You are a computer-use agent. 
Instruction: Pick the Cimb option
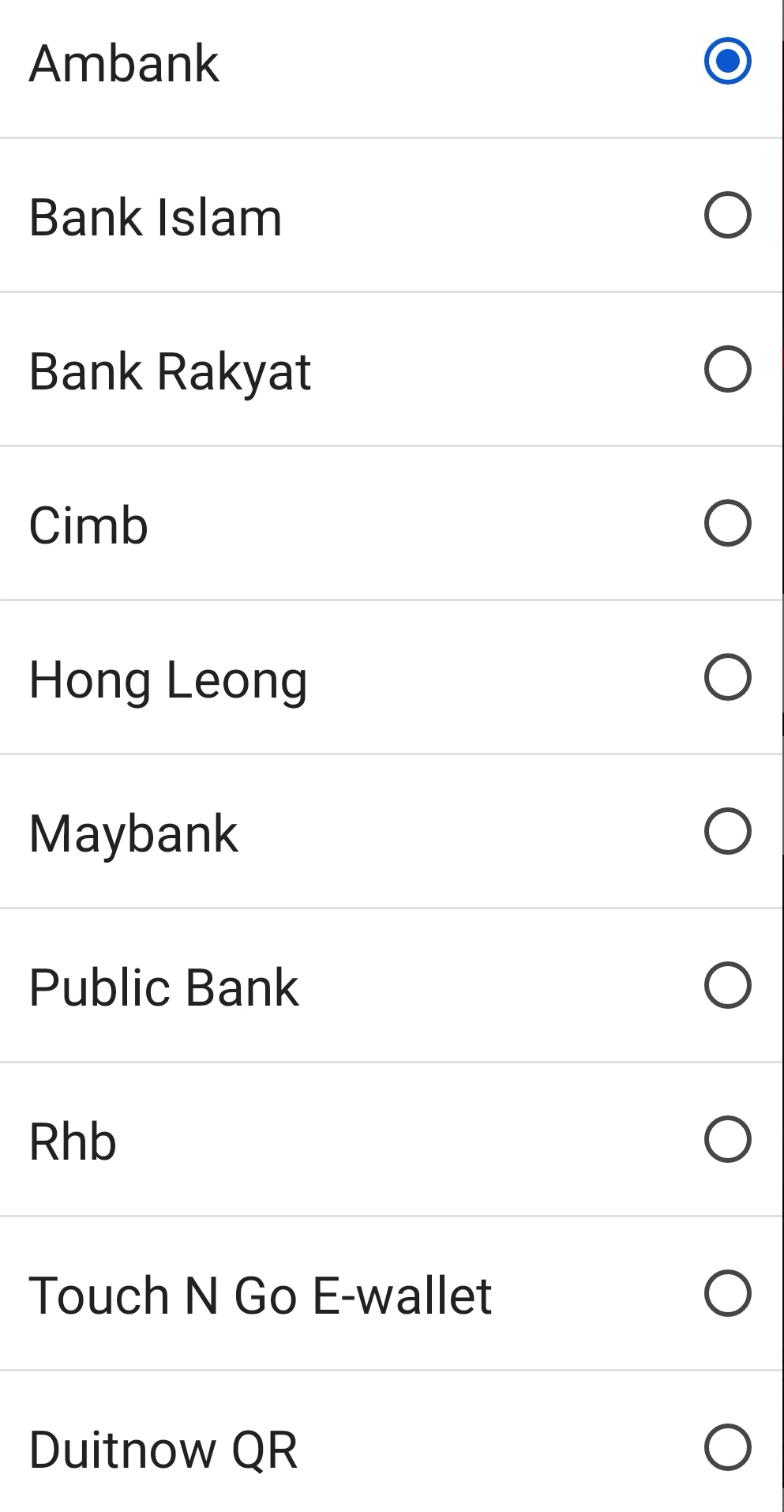pyautogui.click(x=727, y=524)
